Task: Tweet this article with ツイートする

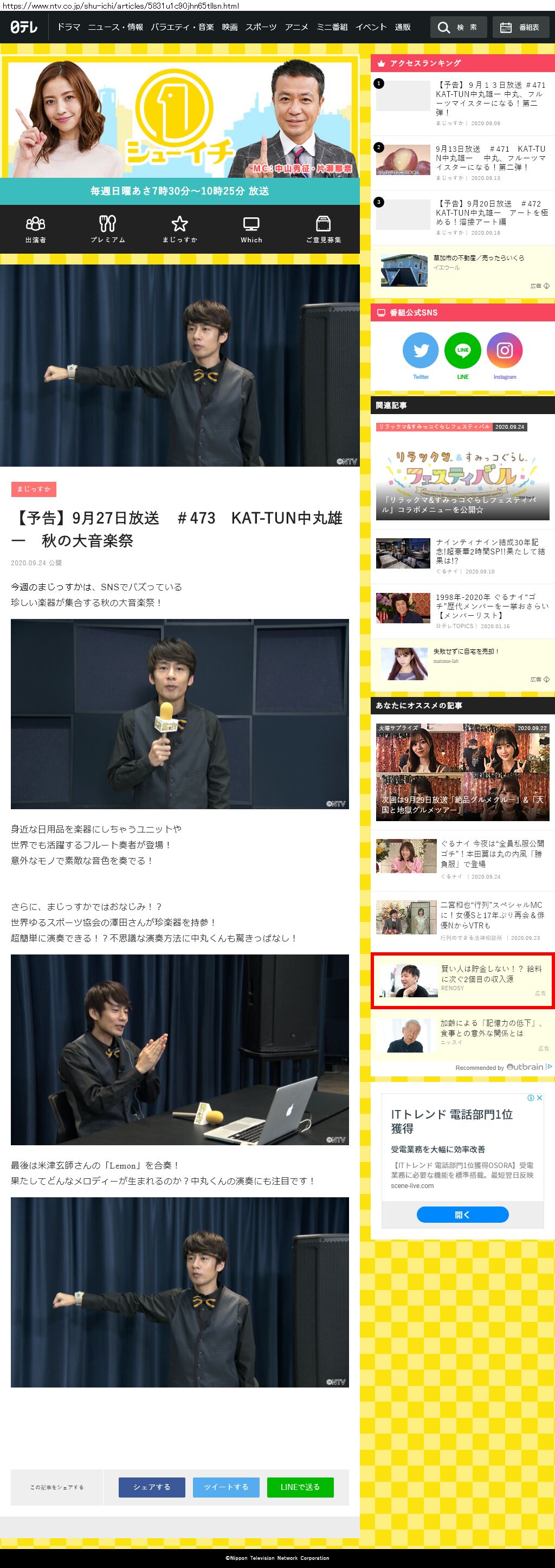Action: tap(226, 1487)
